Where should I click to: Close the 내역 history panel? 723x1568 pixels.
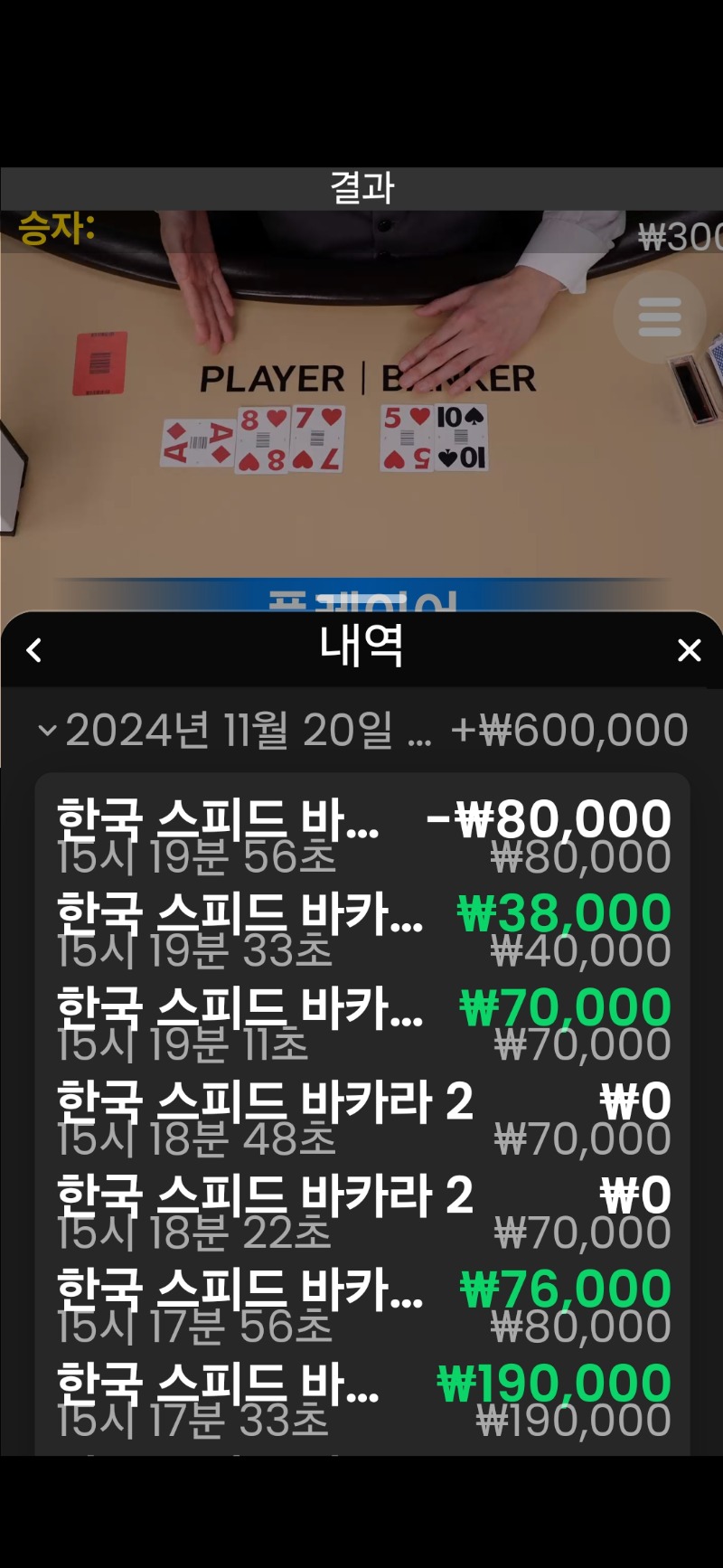click(690, 650)
